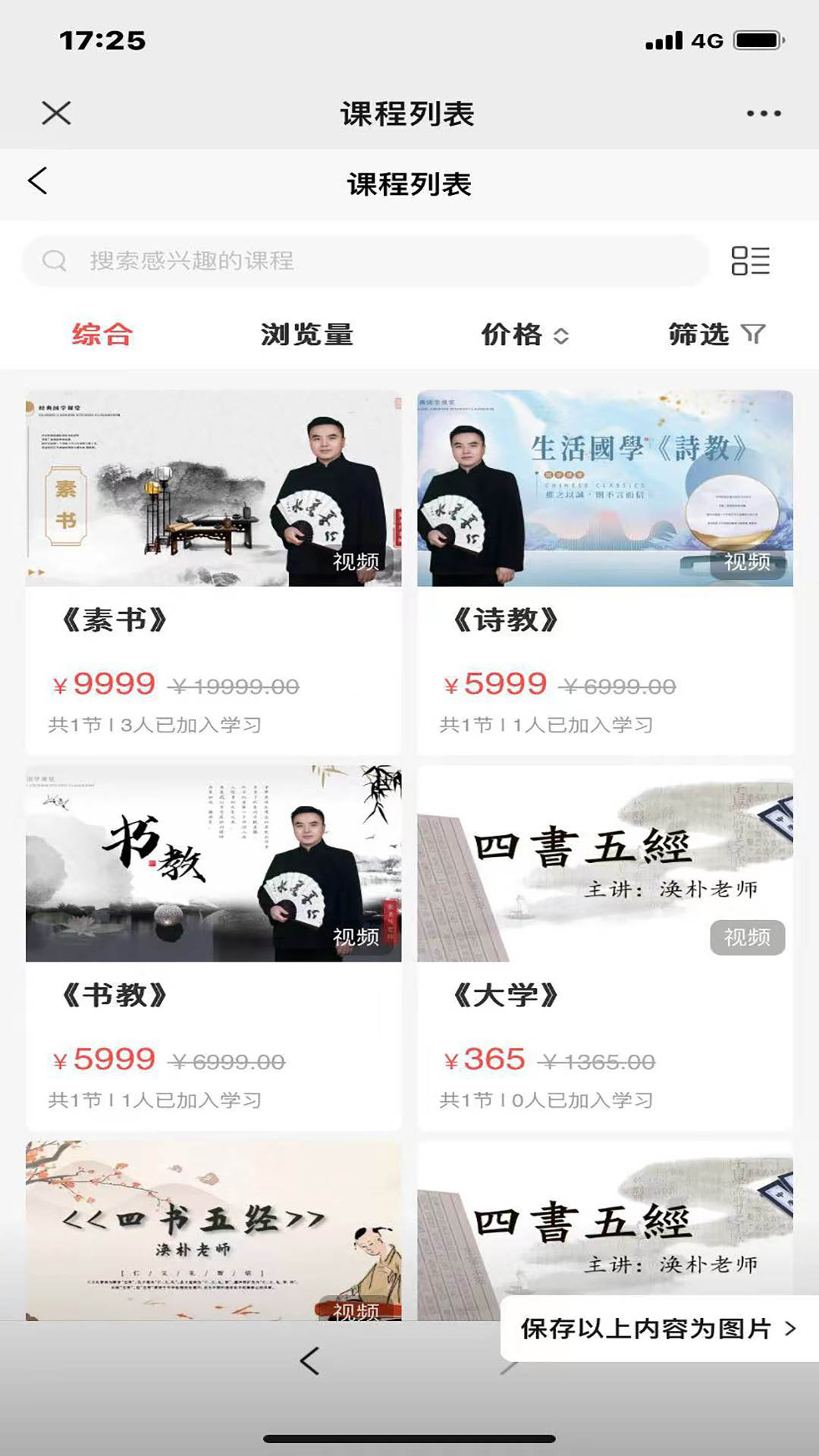This screenshot has width=819, height=1456.
Task: Tap the 视频 badge on the 素书 course
Action: (357, 563)
